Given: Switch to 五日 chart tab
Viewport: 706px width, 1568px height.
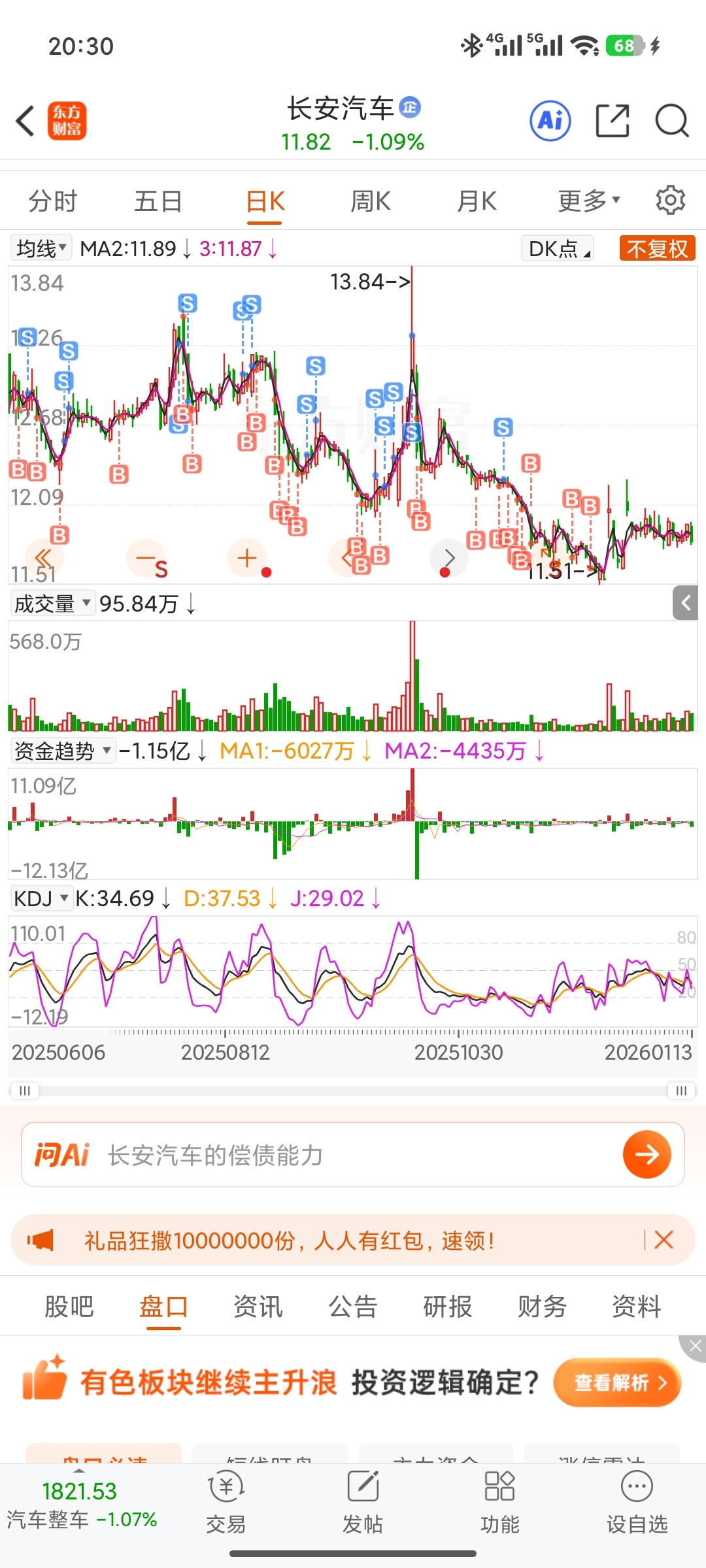Looking at the screenshot, I should pyautogui.click(x=158, y=201).
